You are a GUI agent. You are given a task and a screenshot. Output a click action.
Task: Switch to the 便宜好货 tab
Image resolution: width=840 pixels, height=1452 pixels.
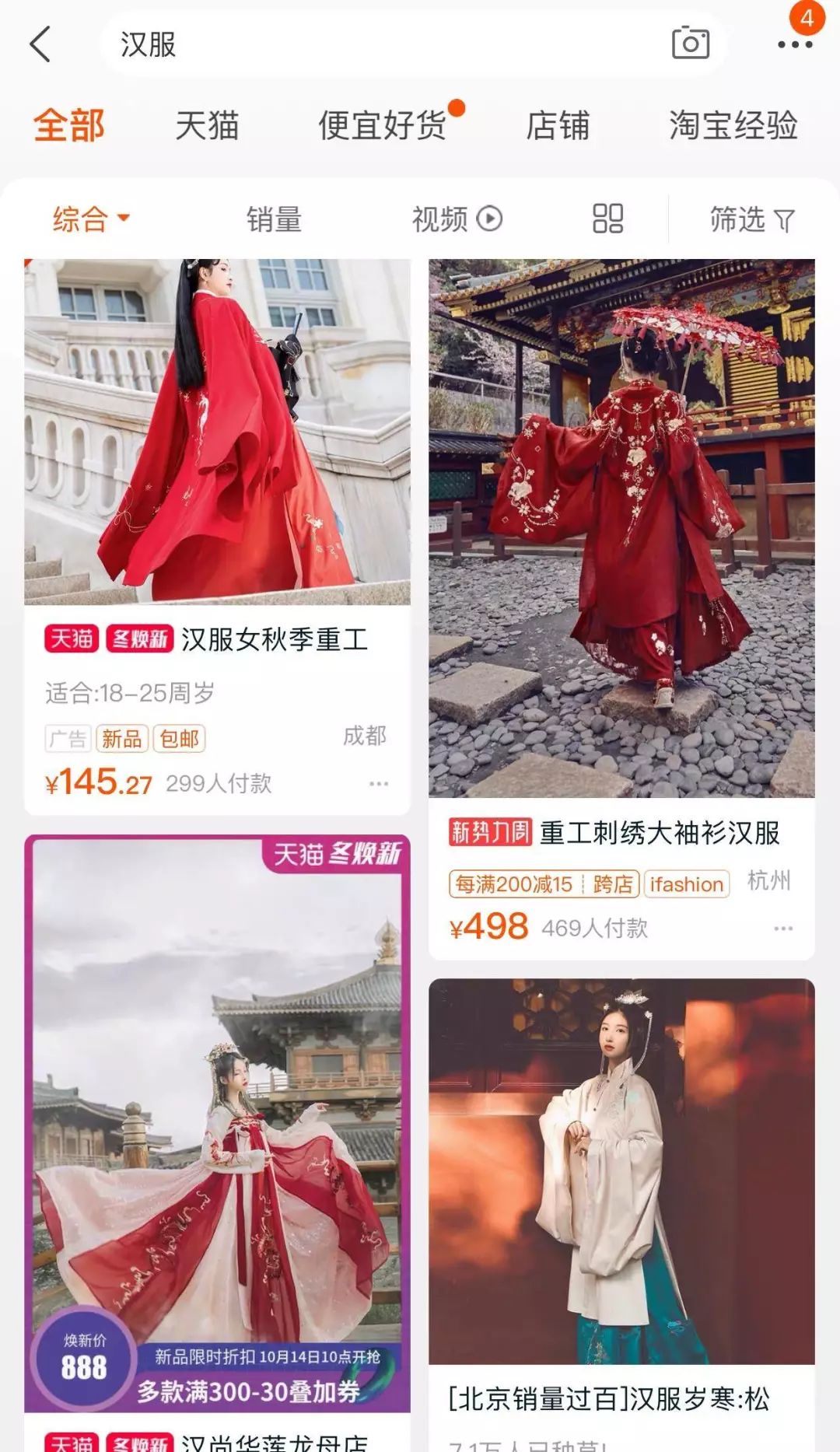click(383, 126)
